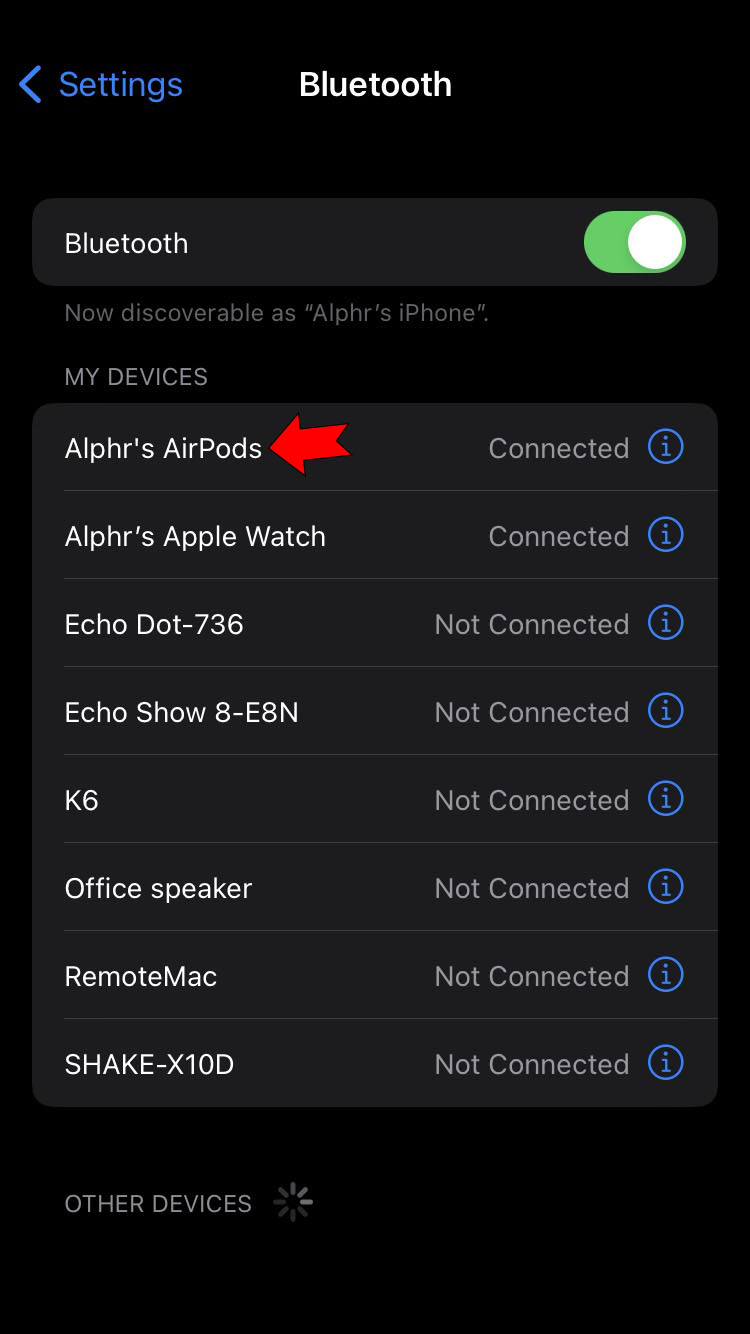Open info for Echo Show 8-E8N
The width and height of the screenshot is (750, 1334).
[666, 711]
